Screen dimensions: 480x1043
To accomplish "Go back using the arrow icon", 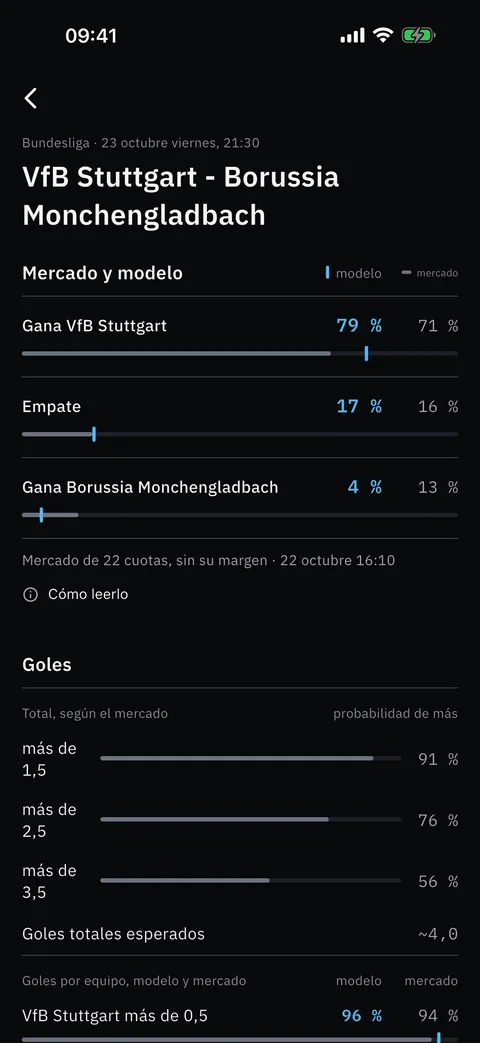I will click(x=31, y=98).
